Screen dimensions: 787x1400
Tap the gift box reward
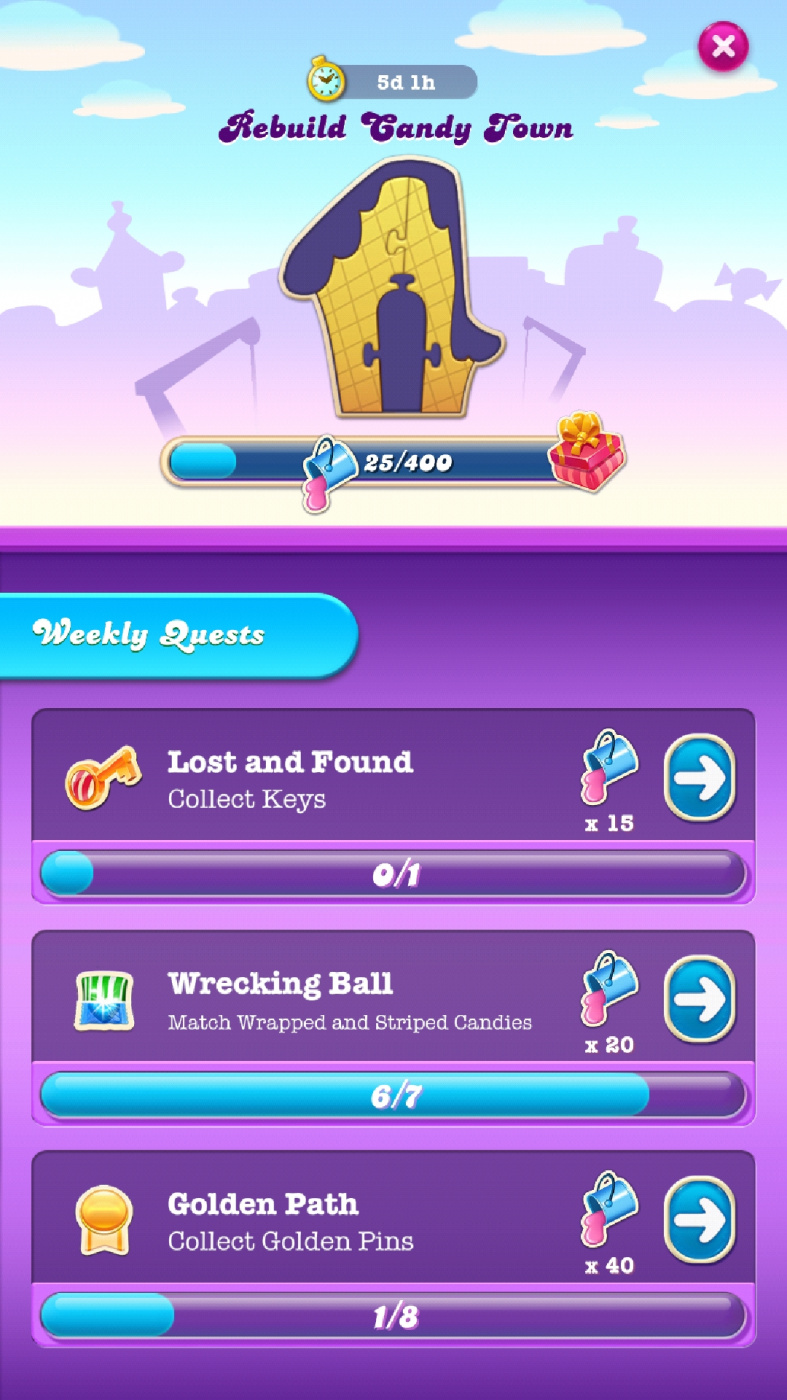pyautogui.click(x=585, y=450)
